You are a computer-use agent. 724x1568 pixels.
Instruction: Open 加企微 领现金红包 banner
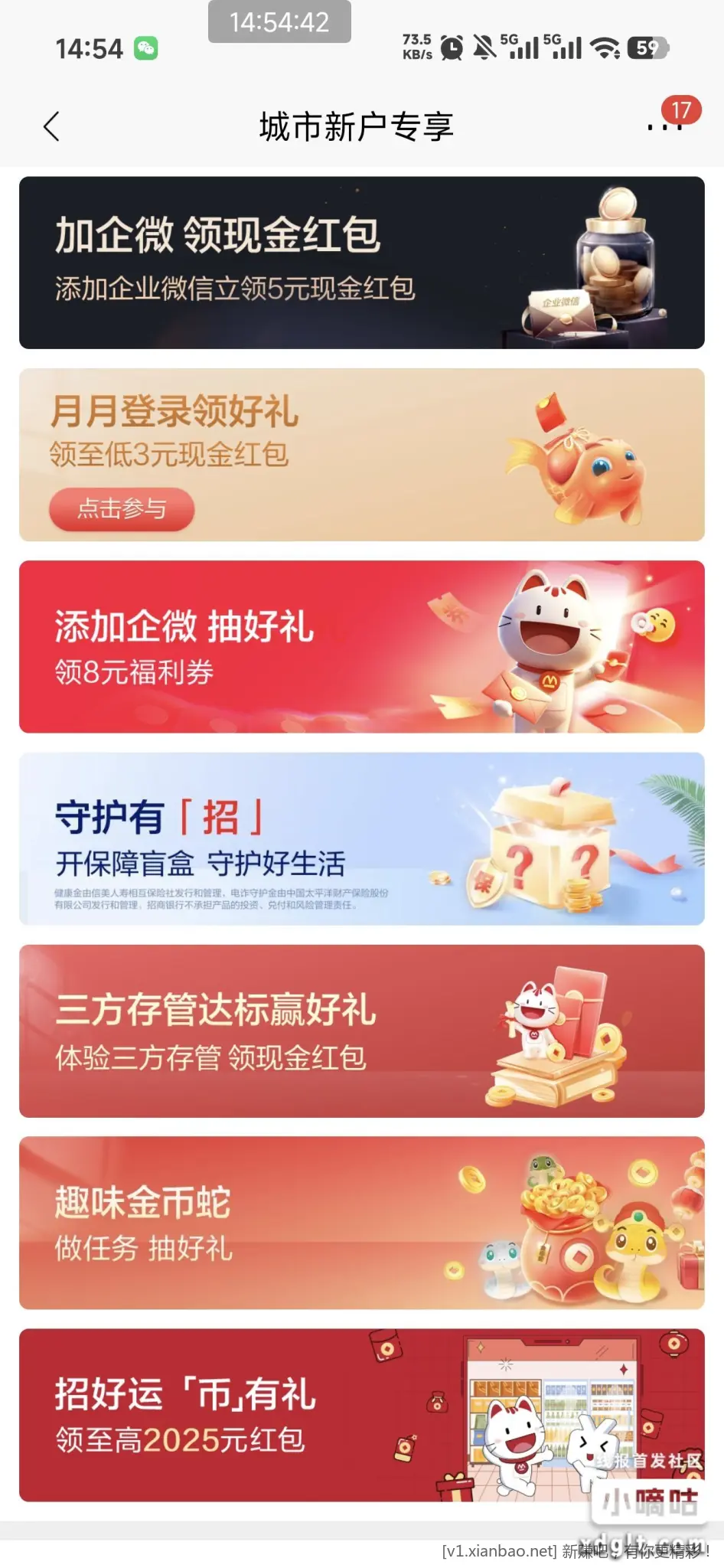pos(361,263)
